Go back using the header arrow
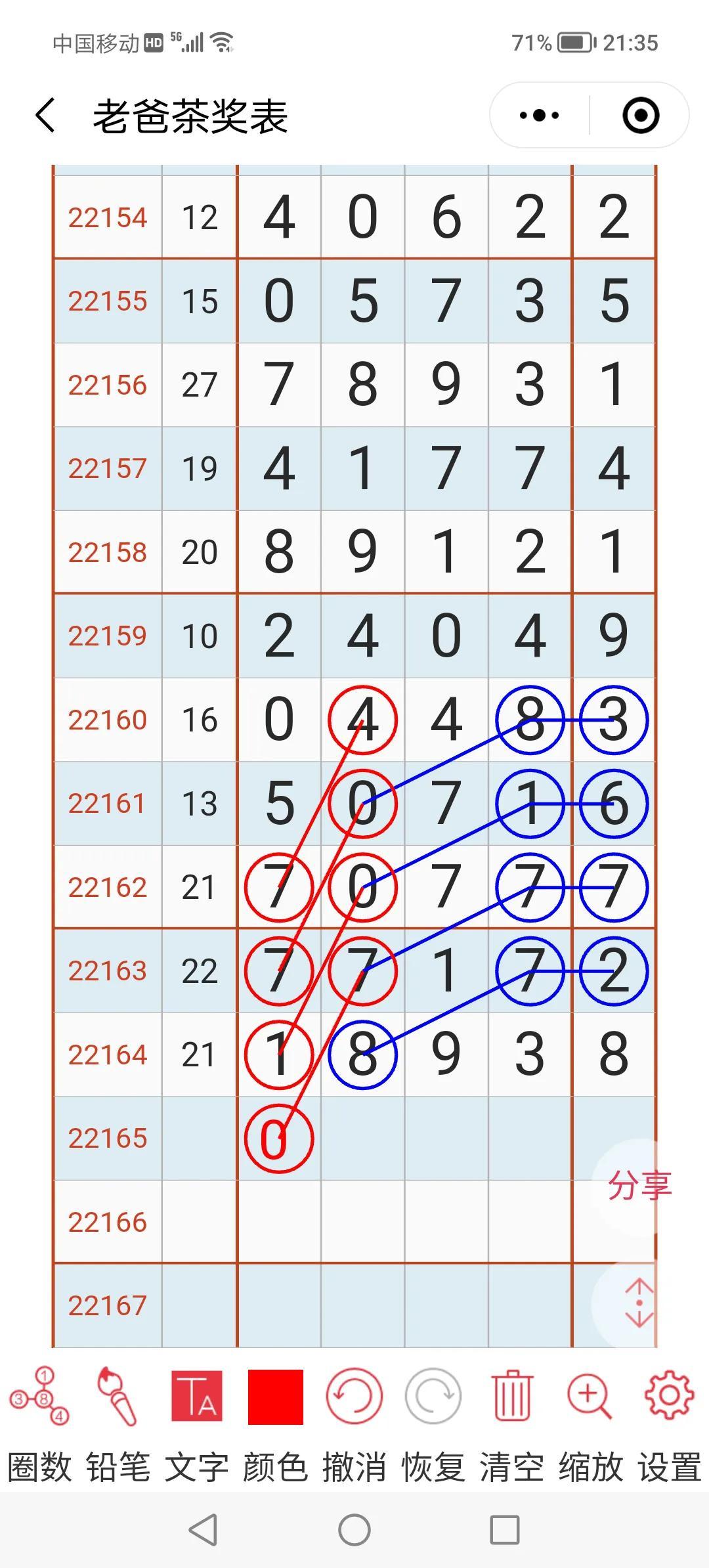The image size is (709, 1568). pyautogui.click(x=45, y=116)
